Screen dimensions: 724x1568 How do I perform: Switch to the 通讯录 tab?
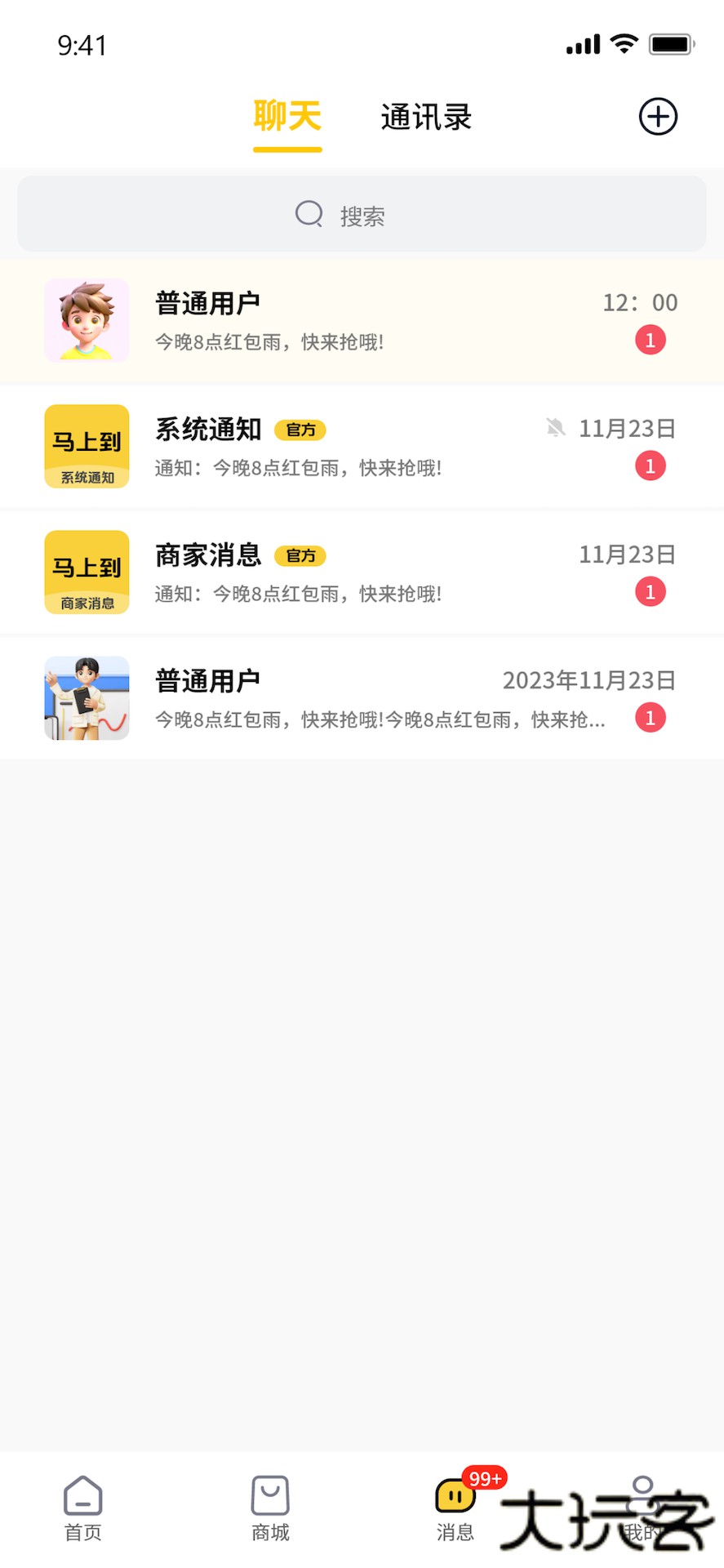click(425, 117)
